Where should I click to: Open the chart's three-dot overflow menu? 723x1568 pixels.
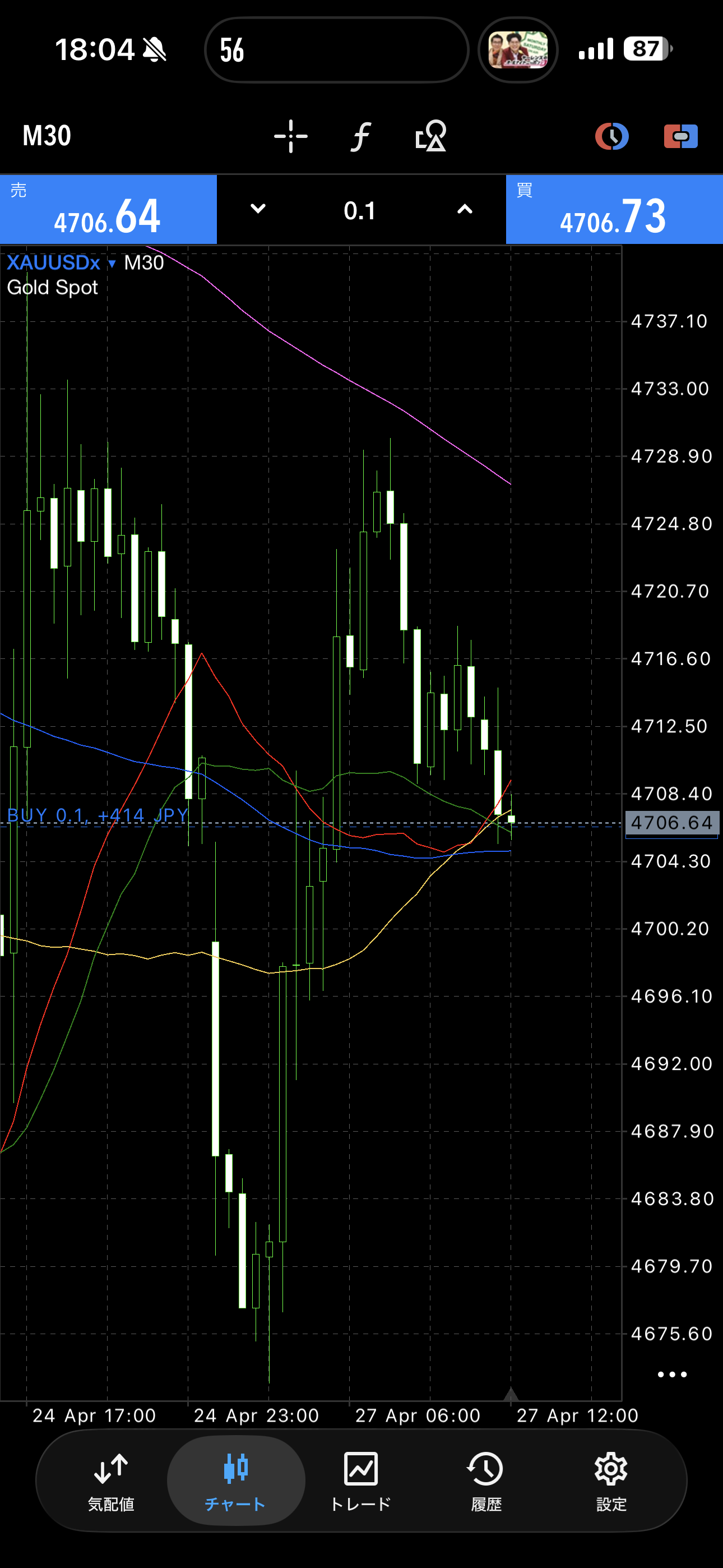click(x=672, y=1375)
